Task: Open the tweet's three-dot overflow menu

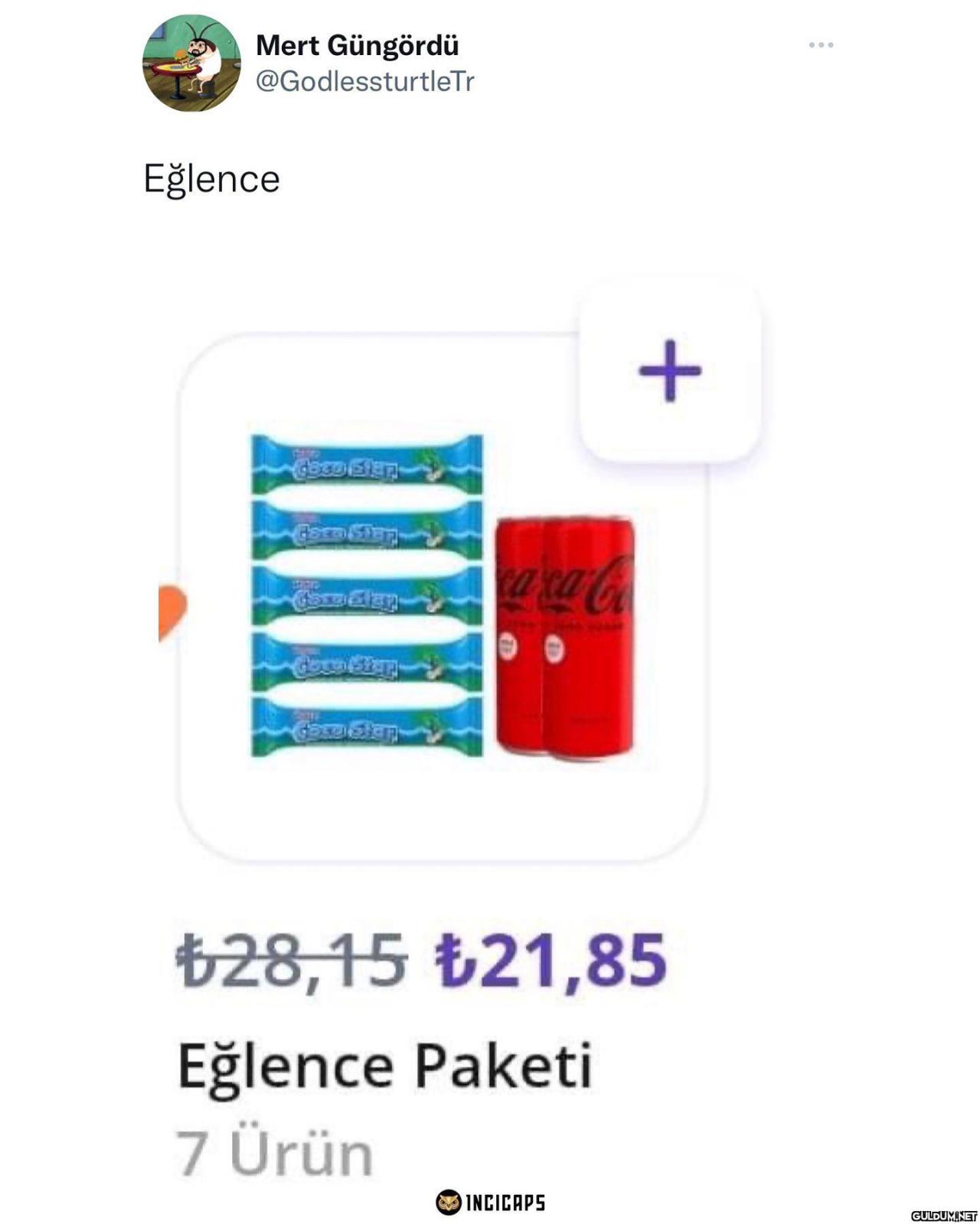Action: click(821, 45)
